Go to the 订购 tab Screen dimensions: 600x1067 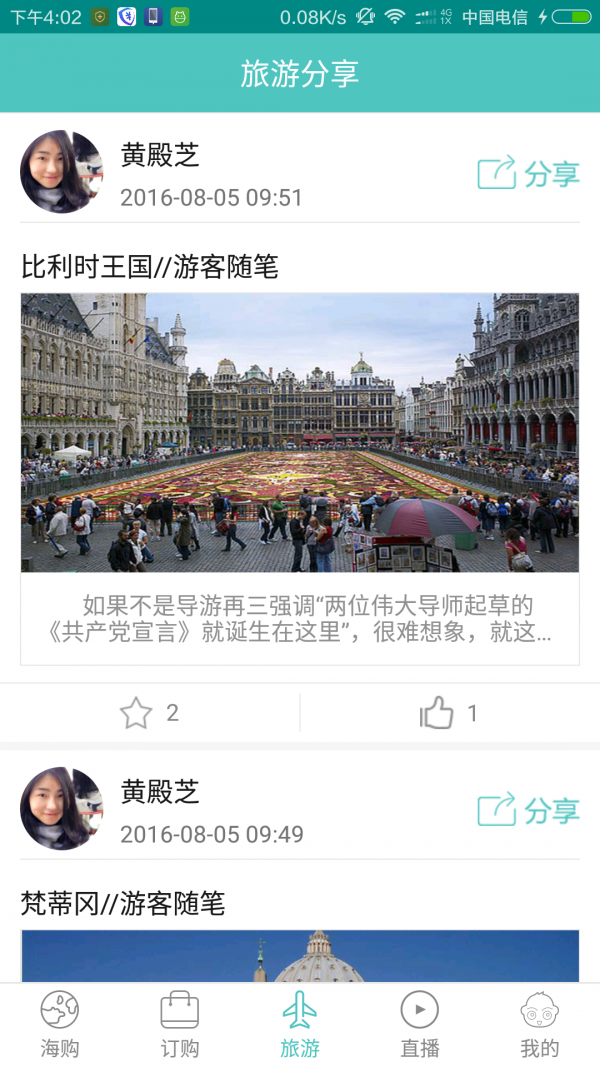pos(180,1025)
